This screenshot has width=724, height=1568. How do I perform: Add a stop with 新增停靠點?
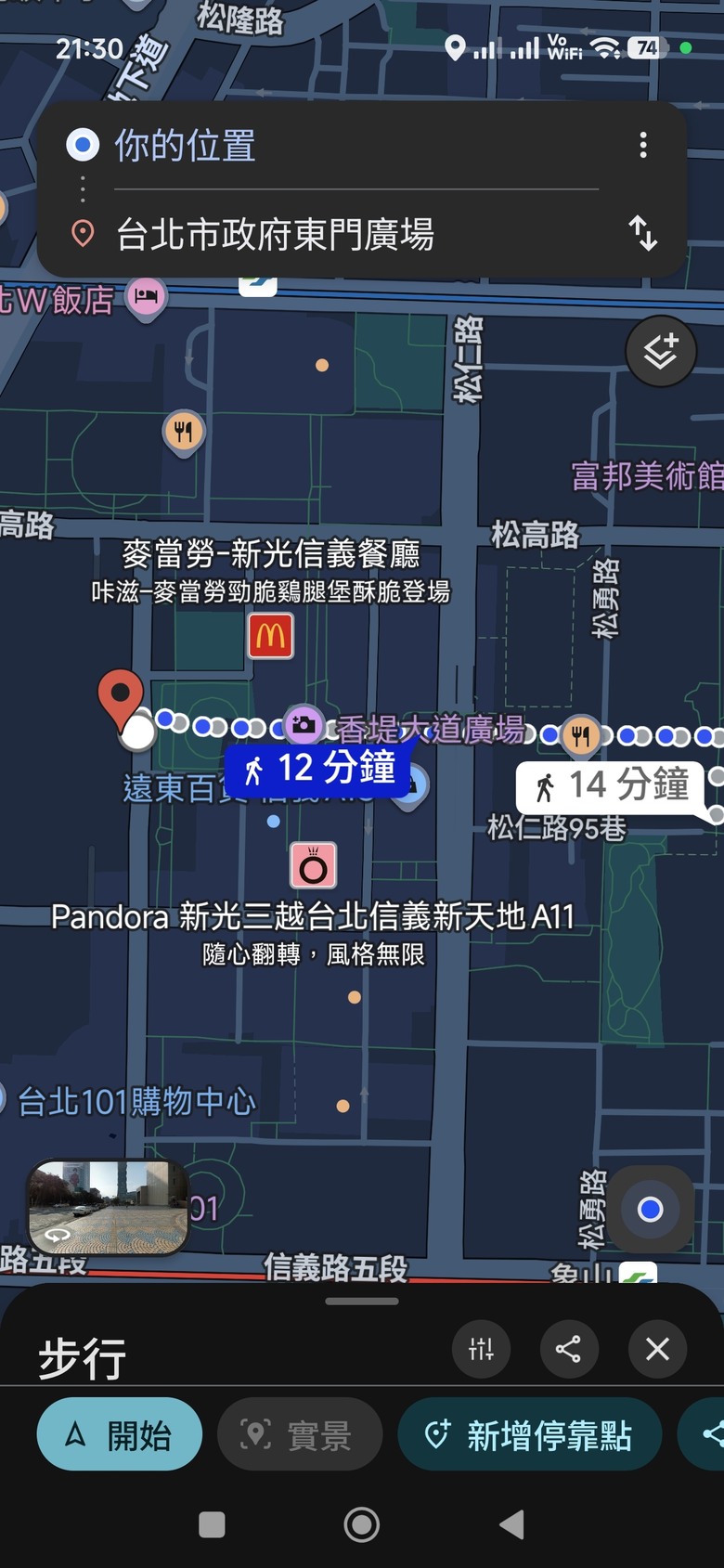[530, 1433]
